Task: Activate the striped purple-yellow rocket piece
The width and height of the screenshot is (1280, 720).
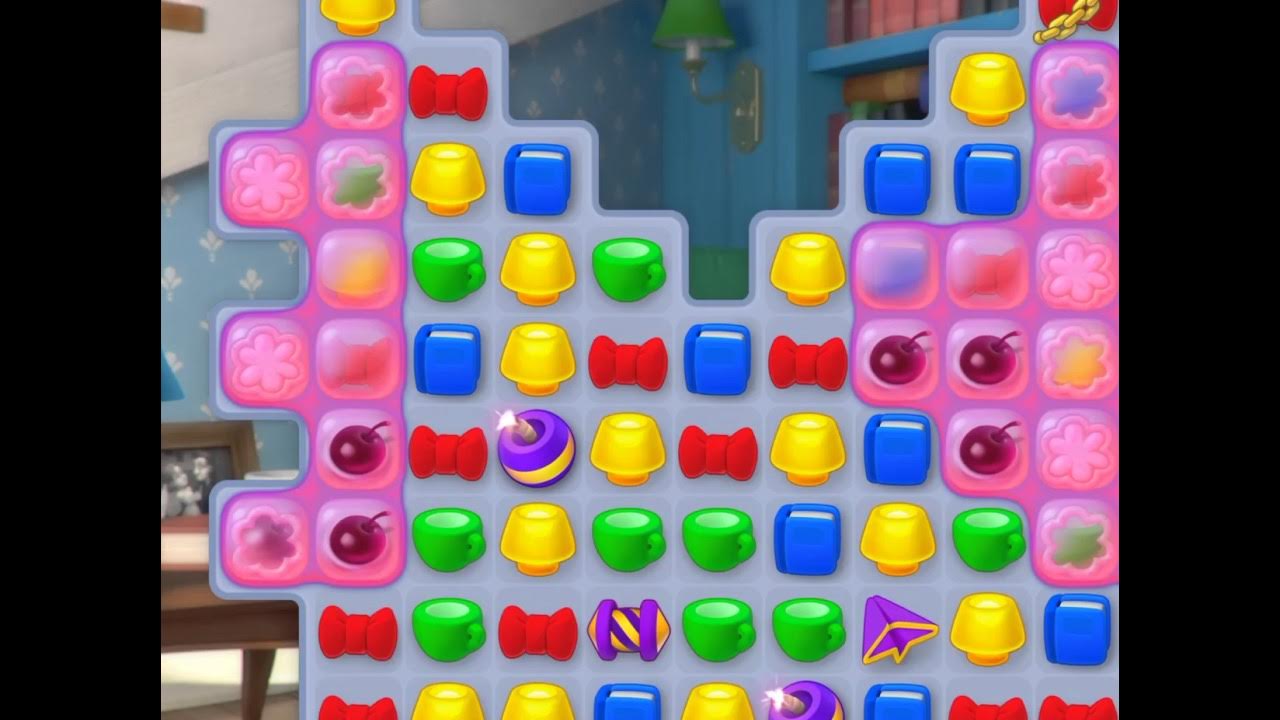Action: [x=628, y=629]
